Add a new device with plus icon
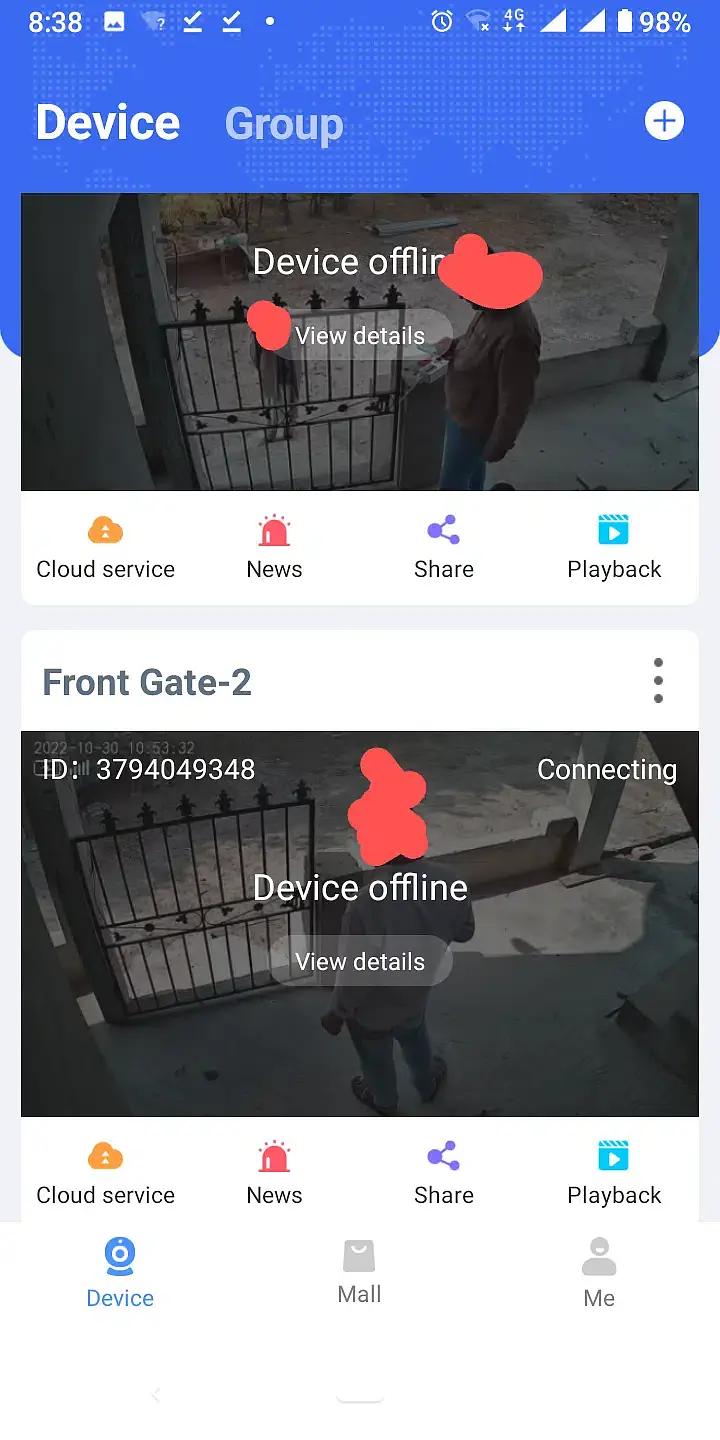Screen dimensions: 720x1440 coord(664,122)
